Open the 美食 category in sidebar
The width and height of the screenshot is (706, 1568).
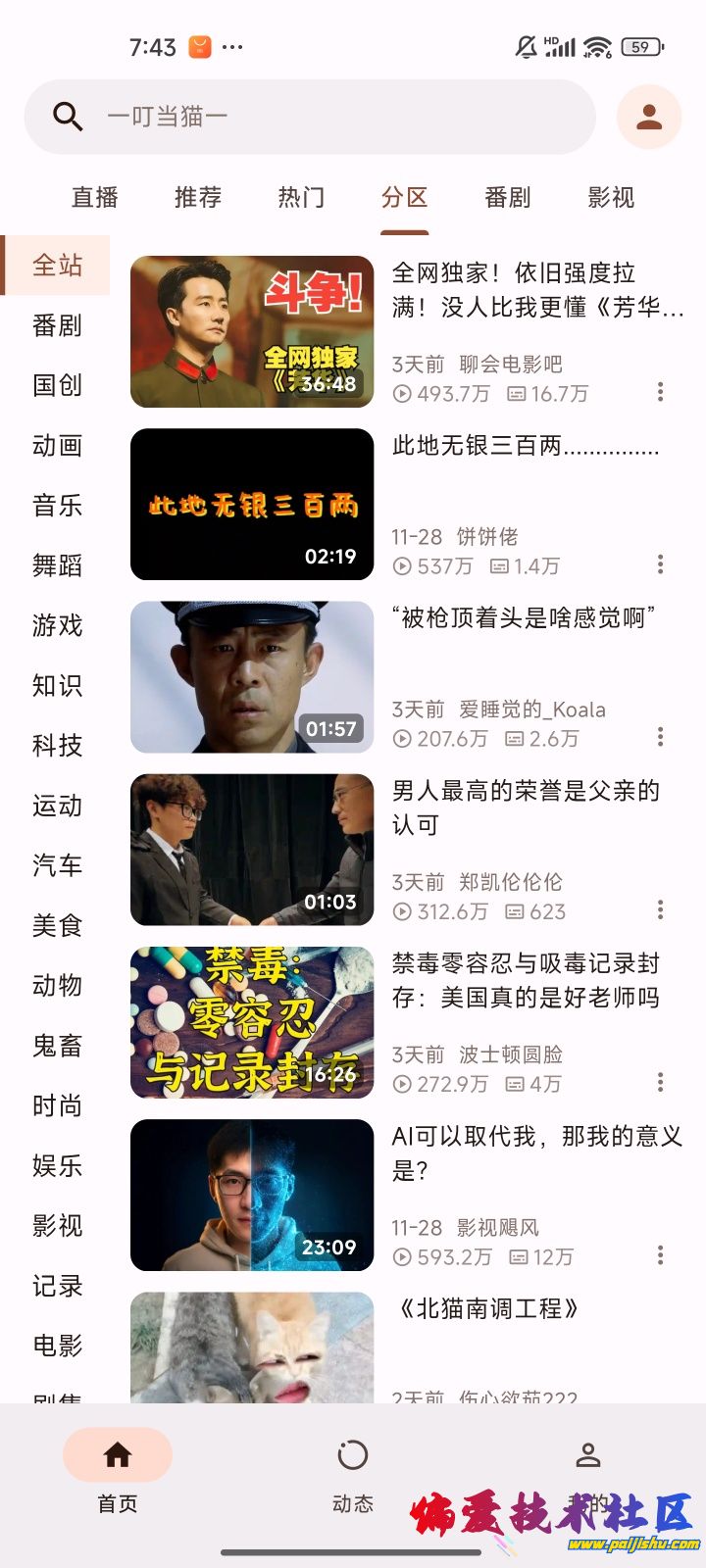(57, 925)
